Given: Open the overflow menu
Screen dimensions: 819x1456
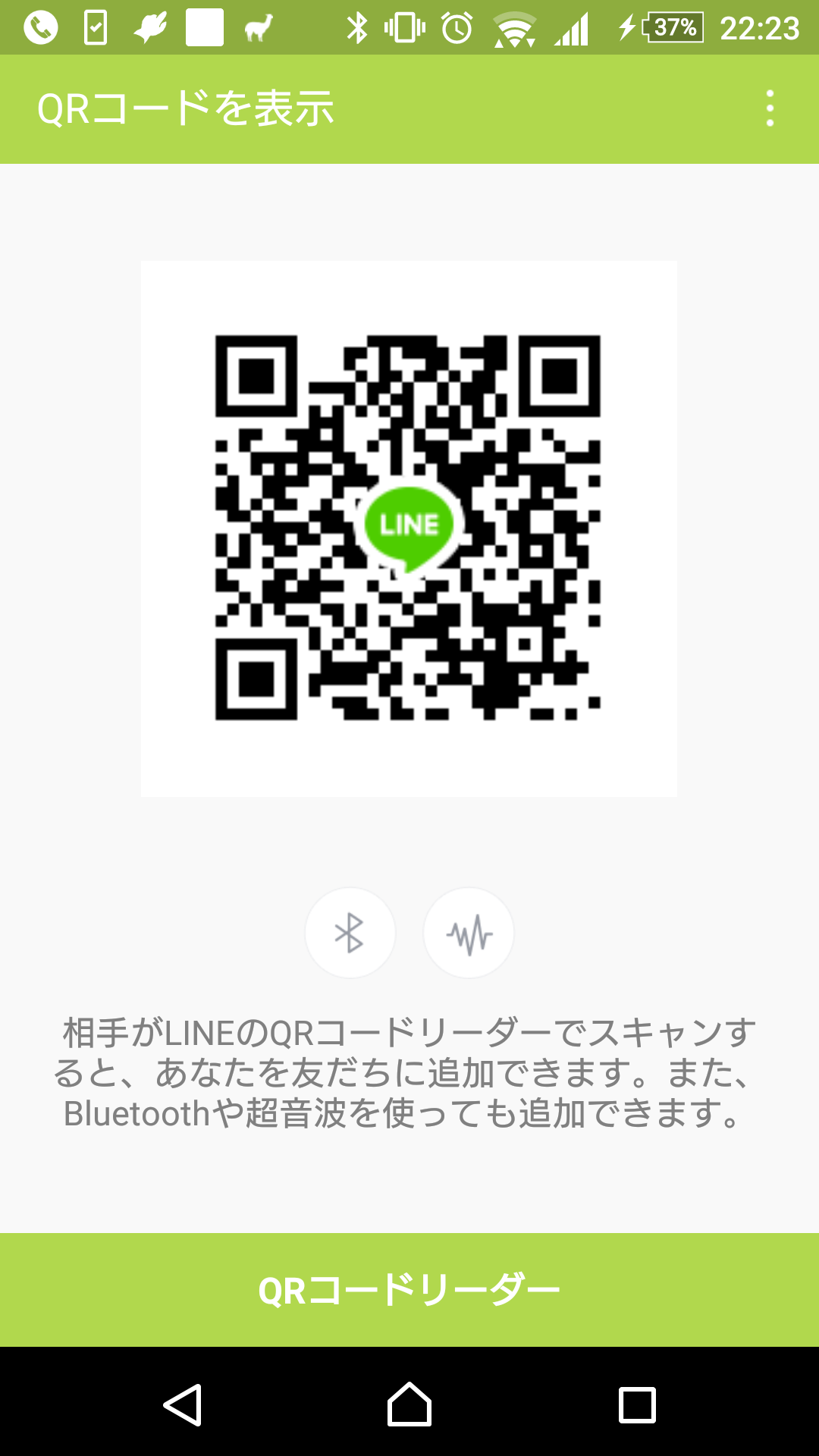Looking at the screenshot, I should [x=770, y=108].
